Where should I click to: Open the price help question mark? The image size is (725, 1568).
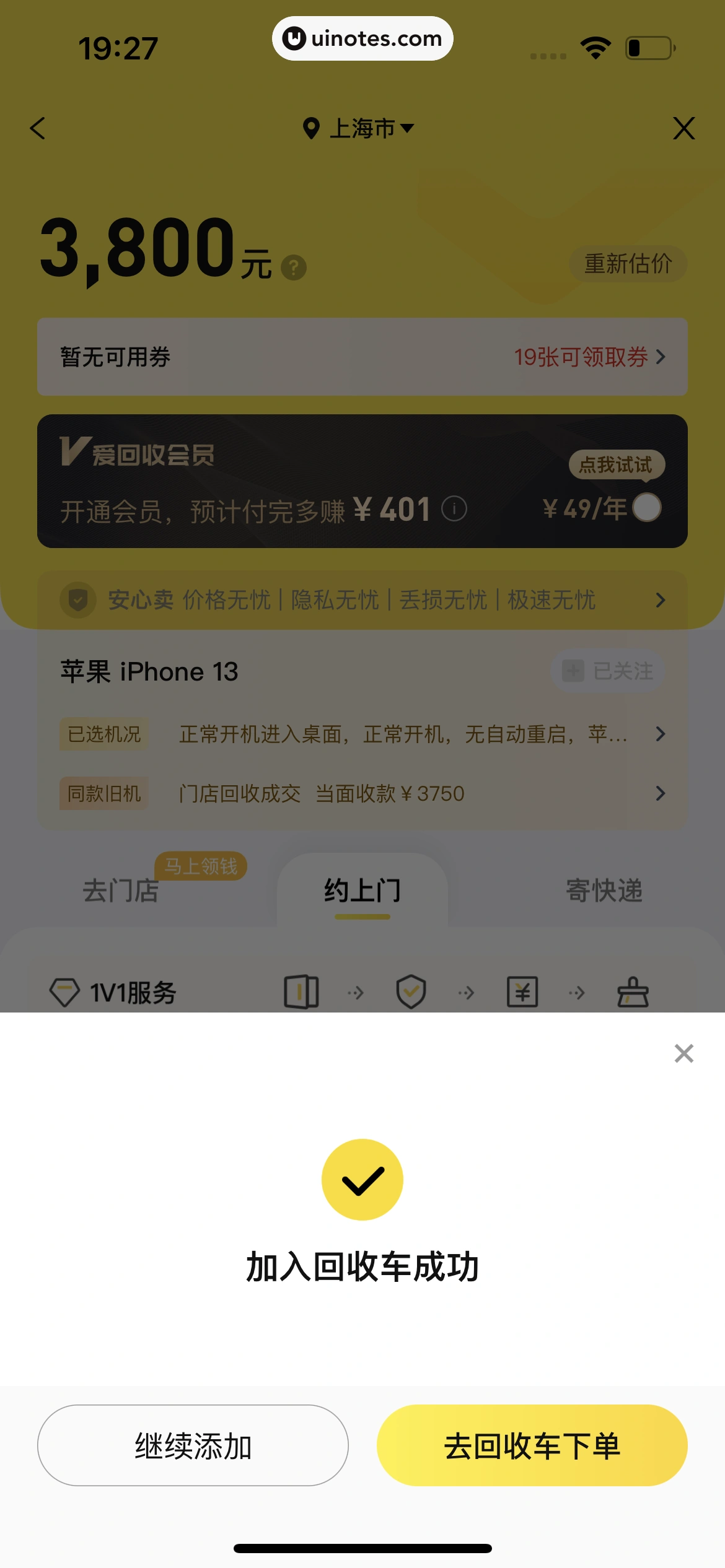click(294, 268)
